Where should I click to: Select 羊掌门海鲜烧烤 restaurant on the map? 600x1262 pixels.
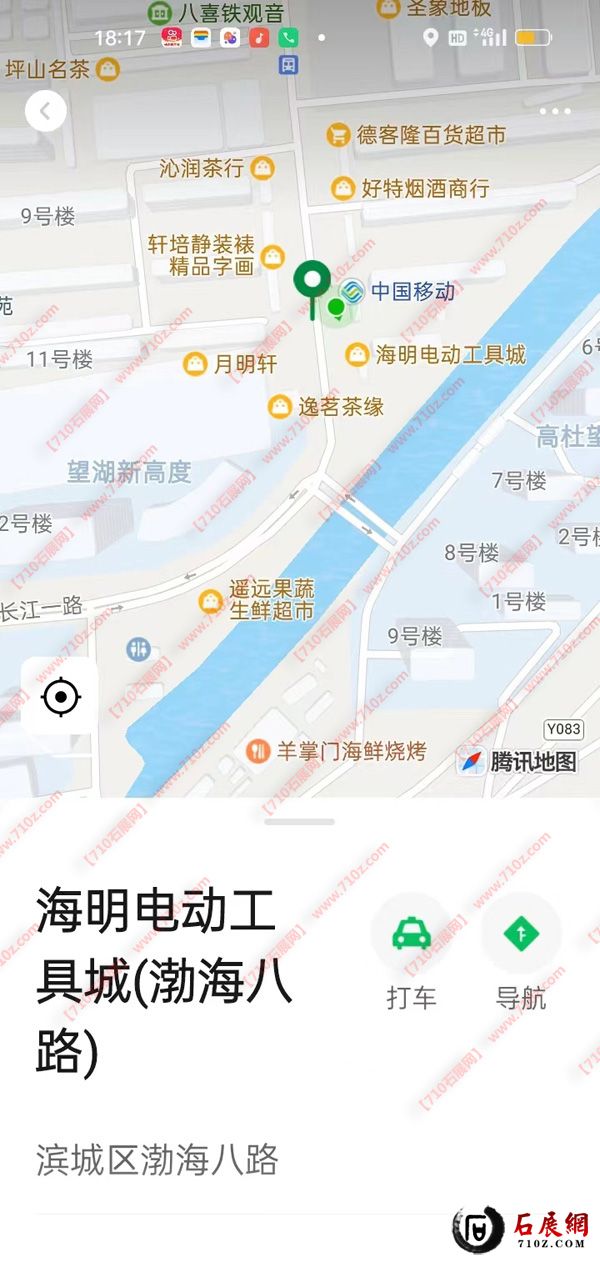tap(258, 751)
